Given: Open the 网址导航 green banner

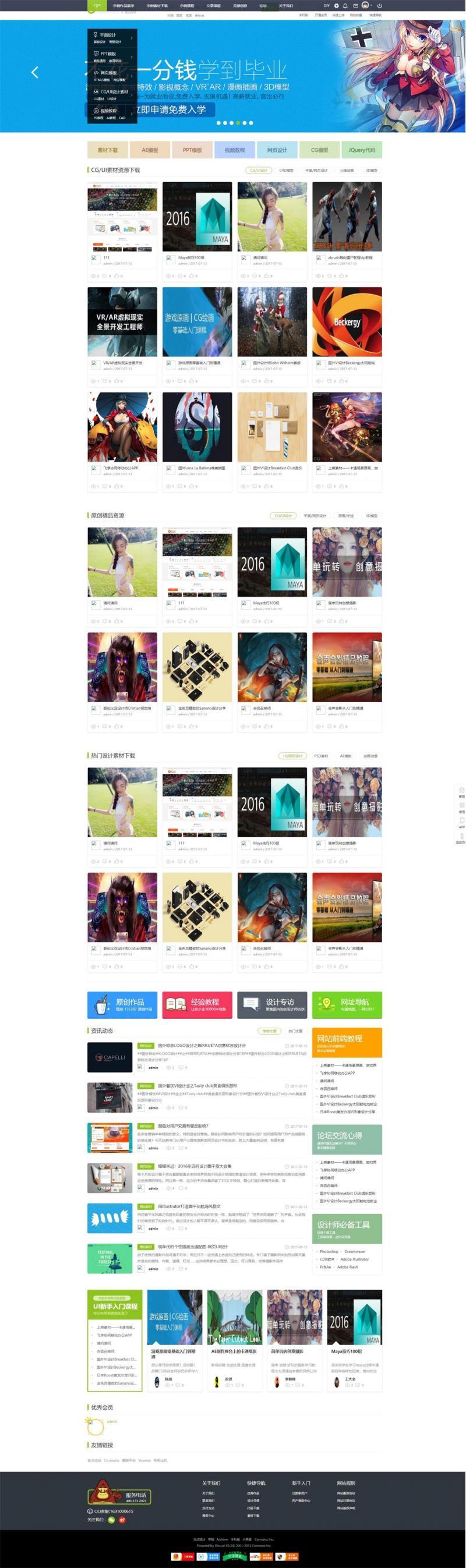Looking at the screenshot, I should tap(347, 1004).
